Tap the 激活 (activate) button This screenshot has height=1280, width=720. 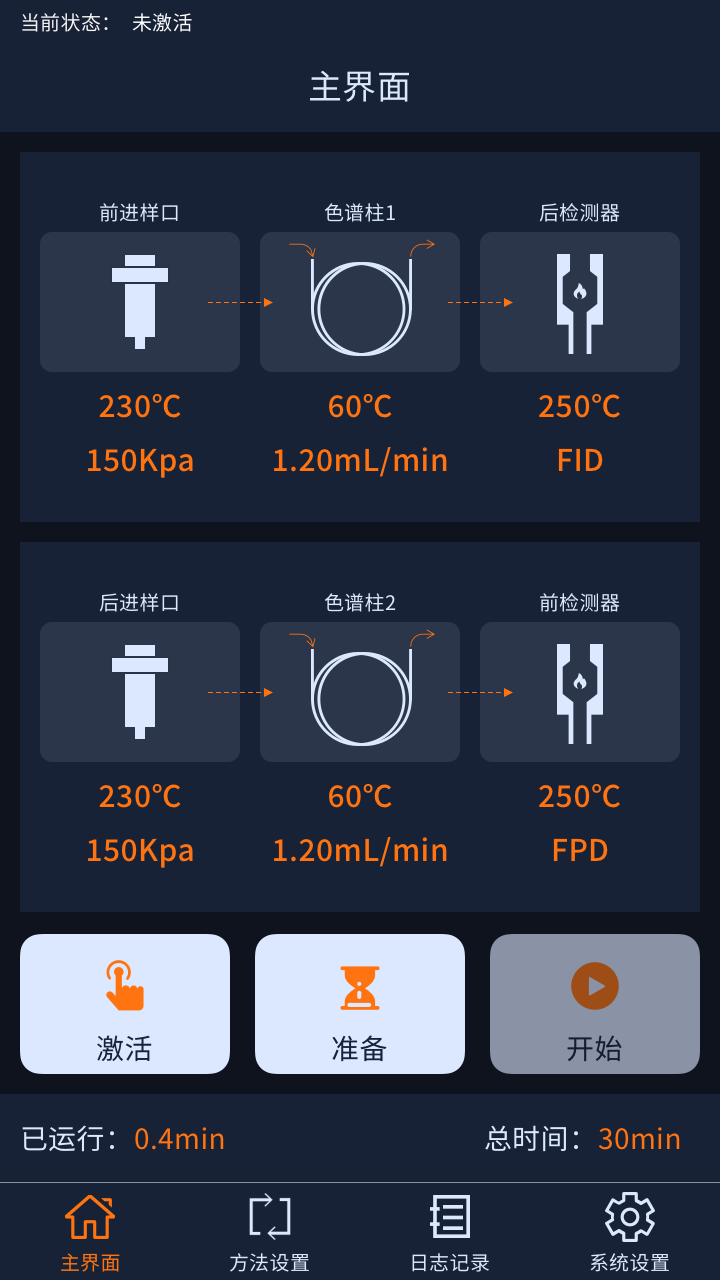coord(125,1003)
